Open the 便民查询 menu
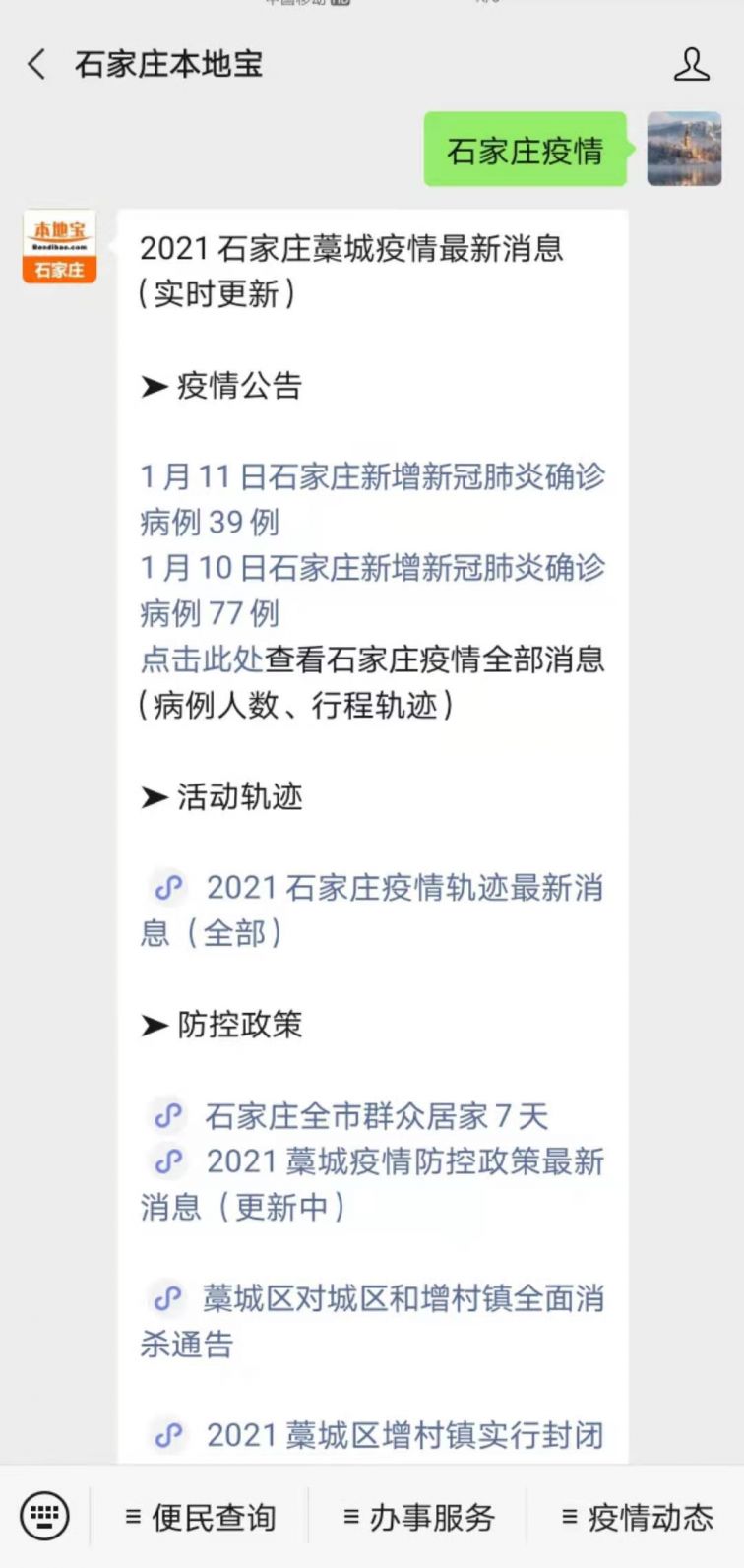 tap(200, 1517)
